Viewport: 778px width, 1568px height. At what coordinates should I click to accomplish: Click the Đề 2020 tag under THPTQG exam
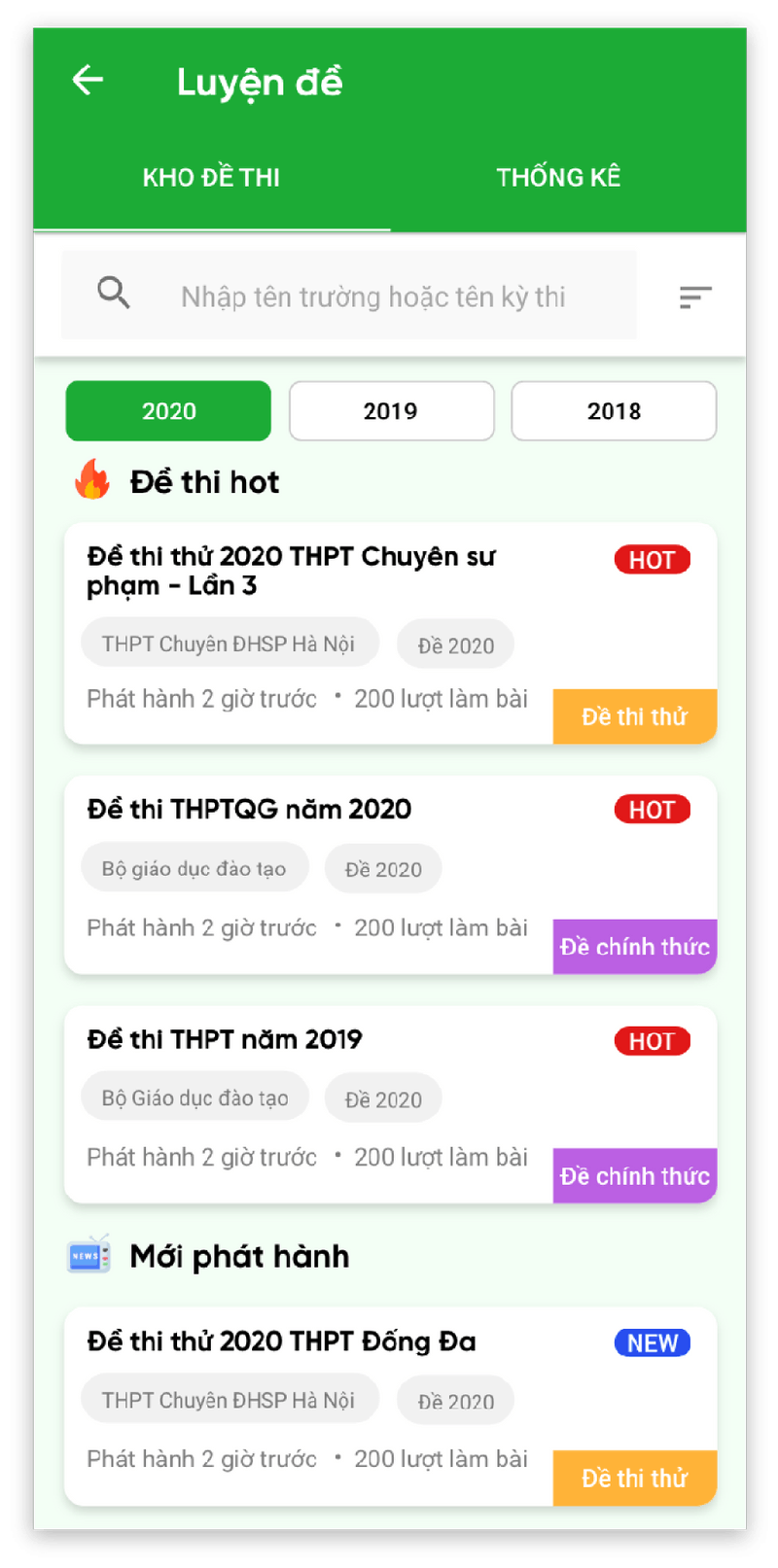382,867
